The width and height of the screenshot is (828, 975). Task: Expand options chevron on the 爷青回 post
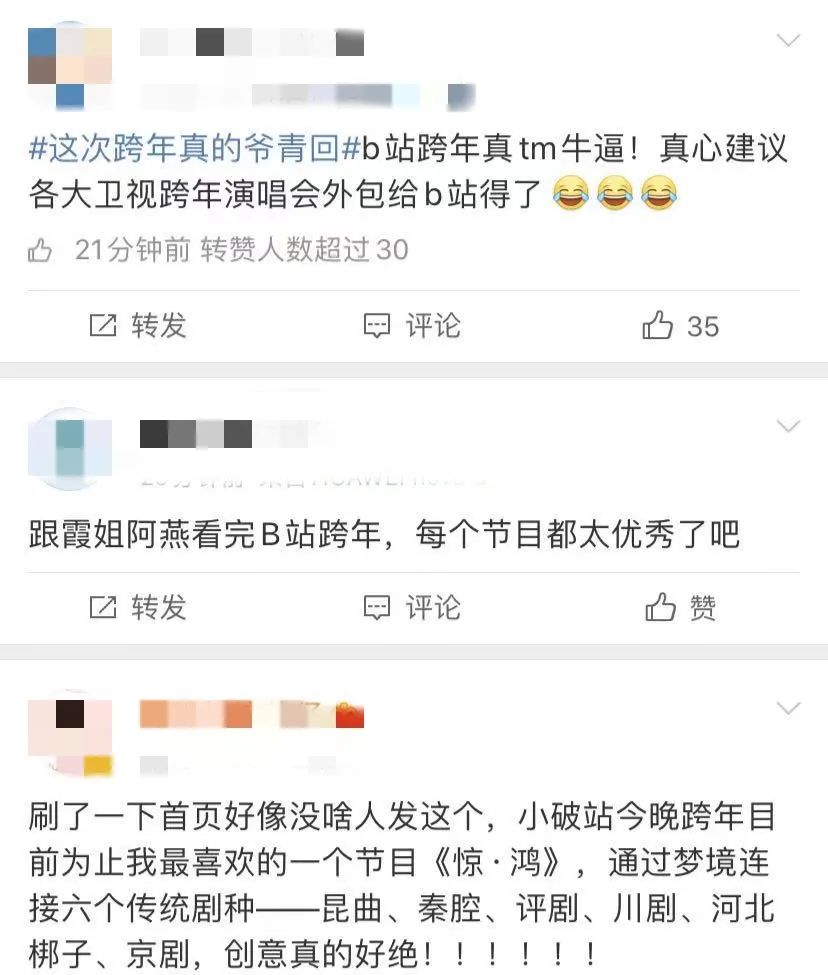click(789, 41)
